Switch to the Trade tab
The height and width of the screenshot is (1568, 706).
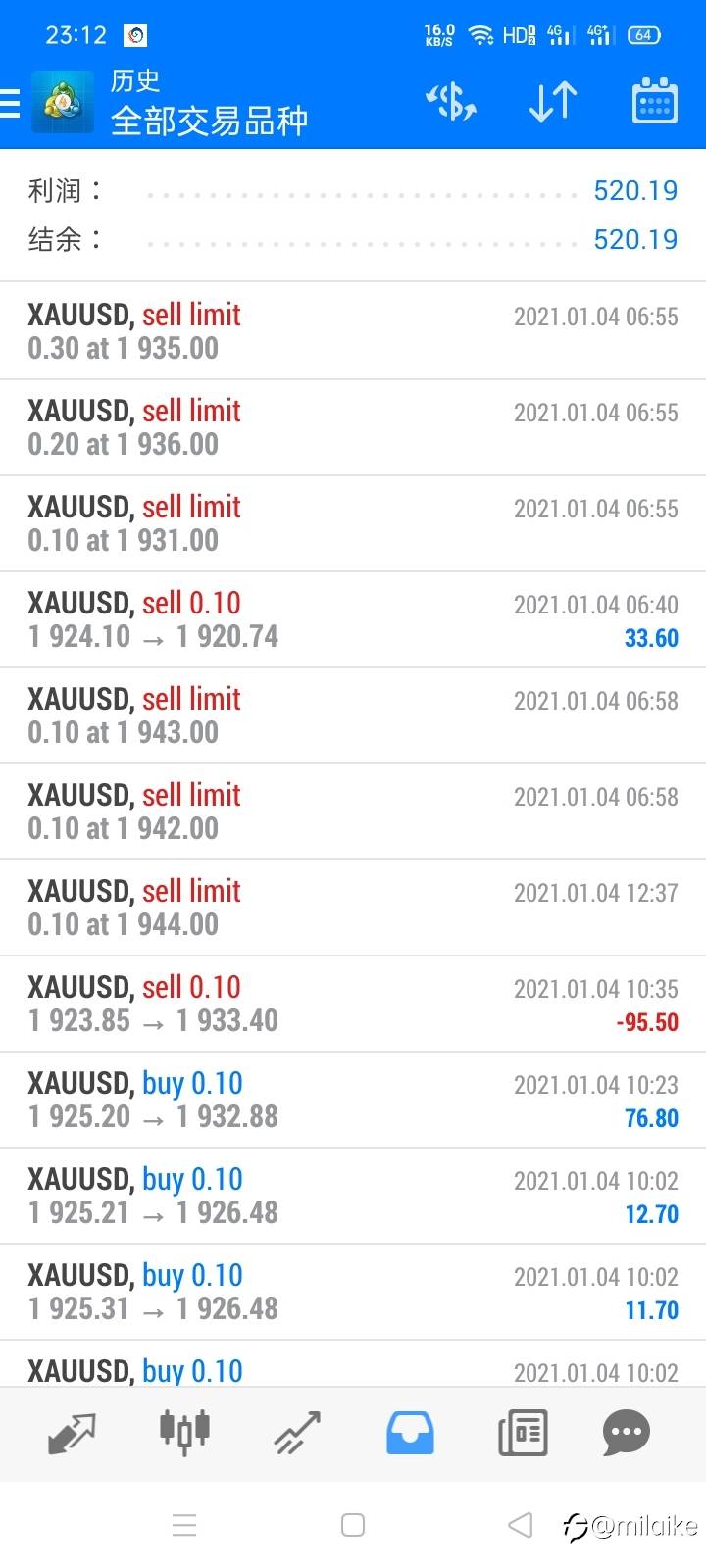tap(297, 1433)
